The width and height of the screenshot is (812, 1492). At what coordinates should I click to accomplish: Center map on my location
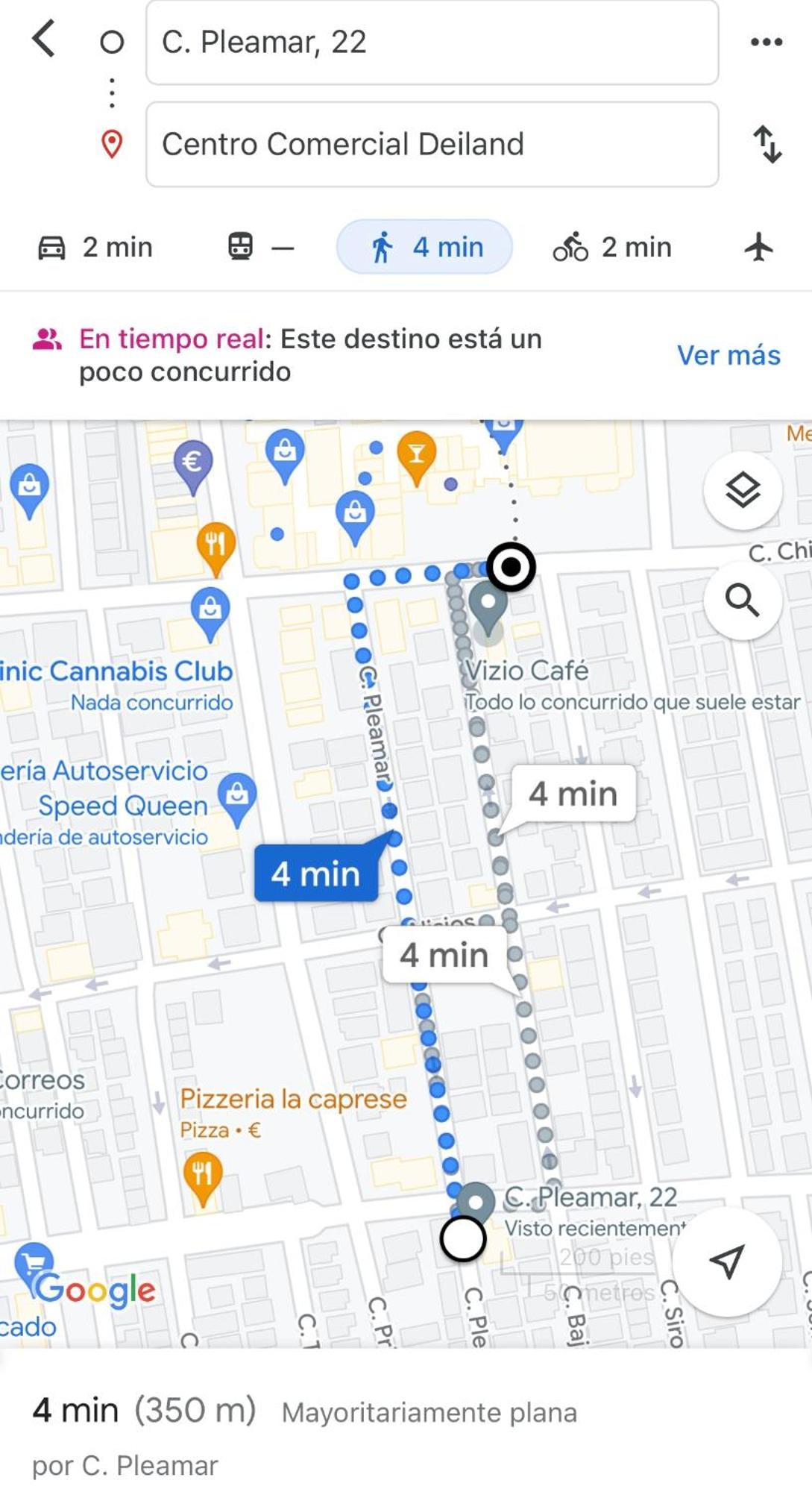pos(726,1261)
